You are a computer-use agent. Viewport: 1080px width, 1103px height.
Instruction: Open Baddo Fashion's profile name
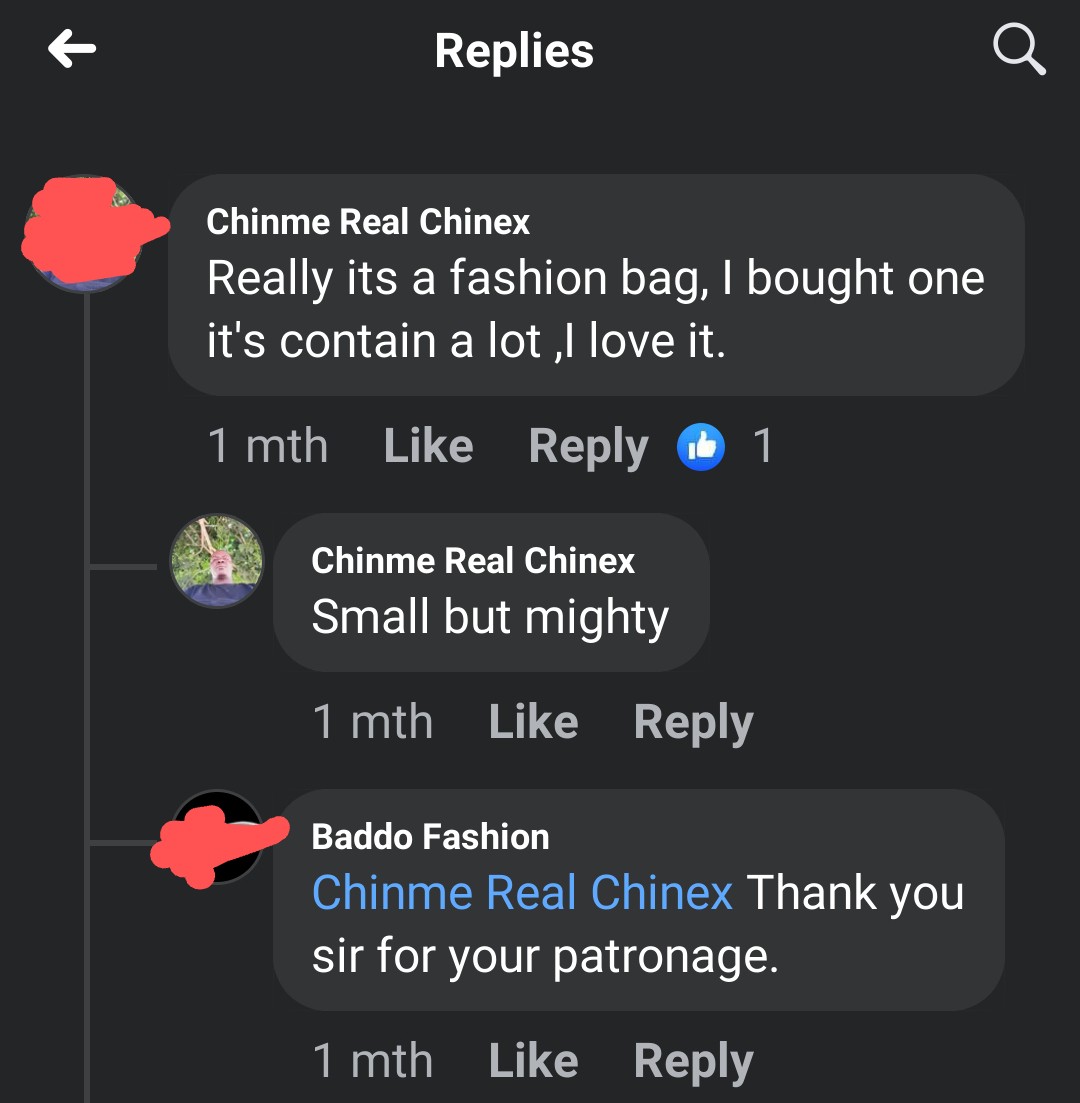pos(430,837)
